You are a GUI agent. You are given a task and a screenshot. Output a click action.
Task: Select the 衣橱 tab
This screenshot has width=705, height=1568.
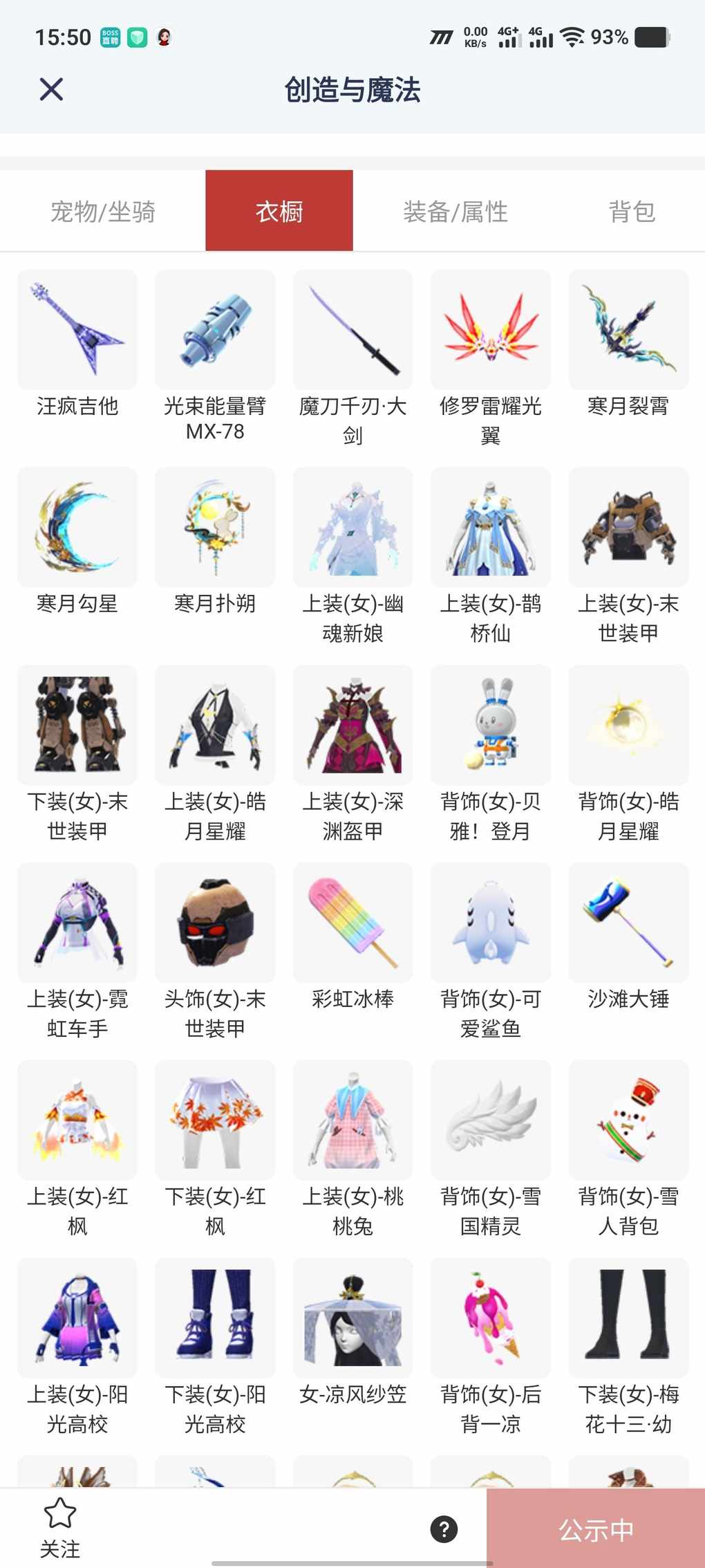279,211
